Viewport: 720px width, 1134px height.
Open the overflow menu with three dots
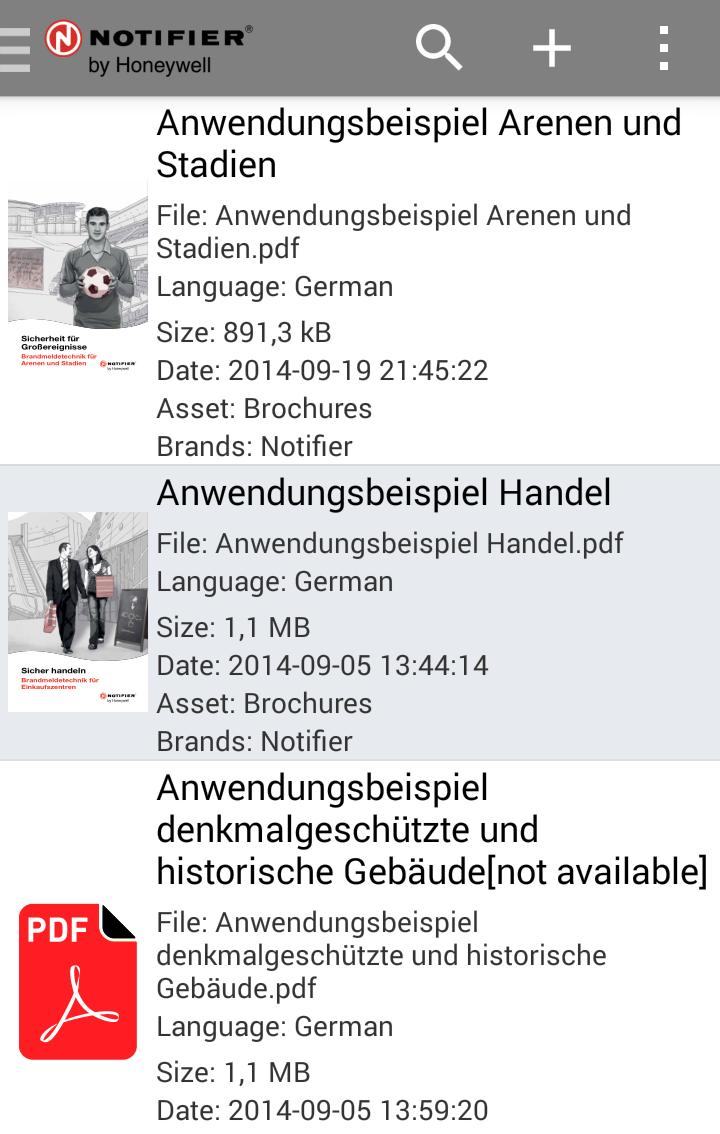tap(662, 47)
